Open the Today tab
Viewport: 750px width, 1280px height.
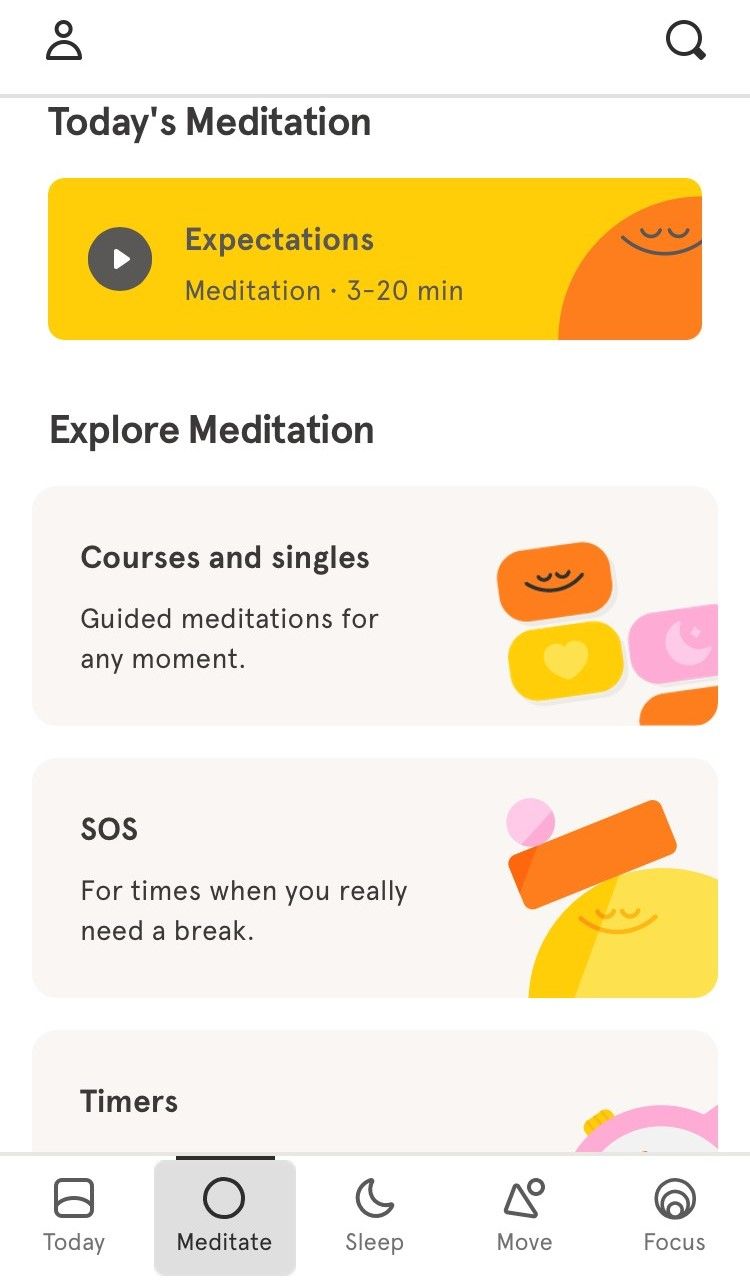74,1215
